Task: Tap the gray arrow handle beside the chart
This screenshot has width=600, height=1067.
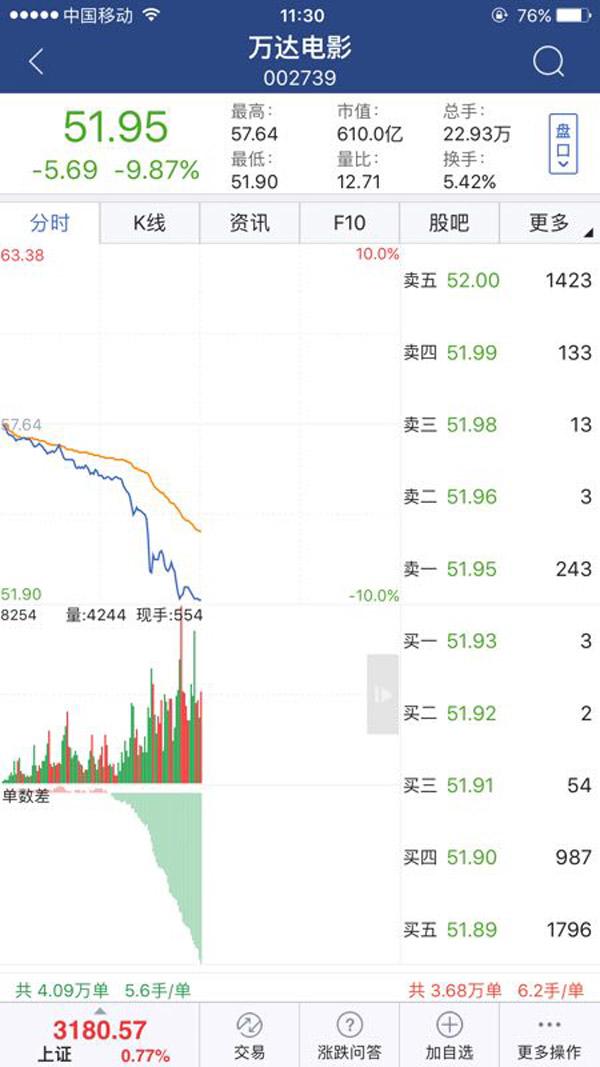Action: [x=383, y=694]
